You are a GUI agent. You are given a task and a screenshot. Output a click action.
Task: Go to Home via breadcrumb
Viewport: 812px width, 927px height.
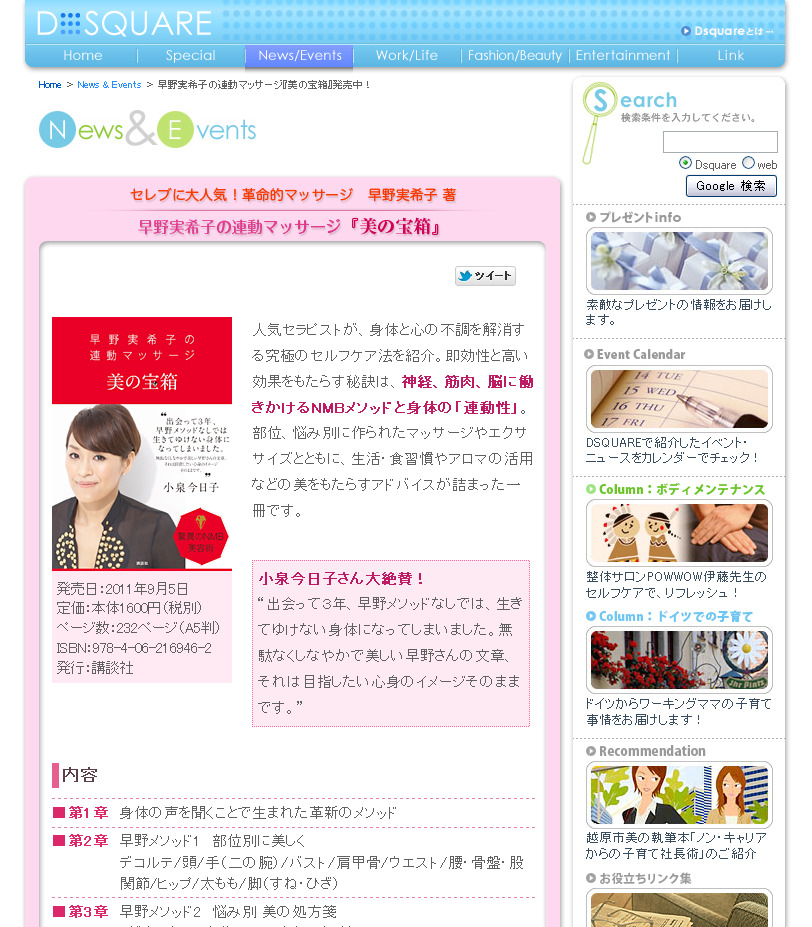50,85
